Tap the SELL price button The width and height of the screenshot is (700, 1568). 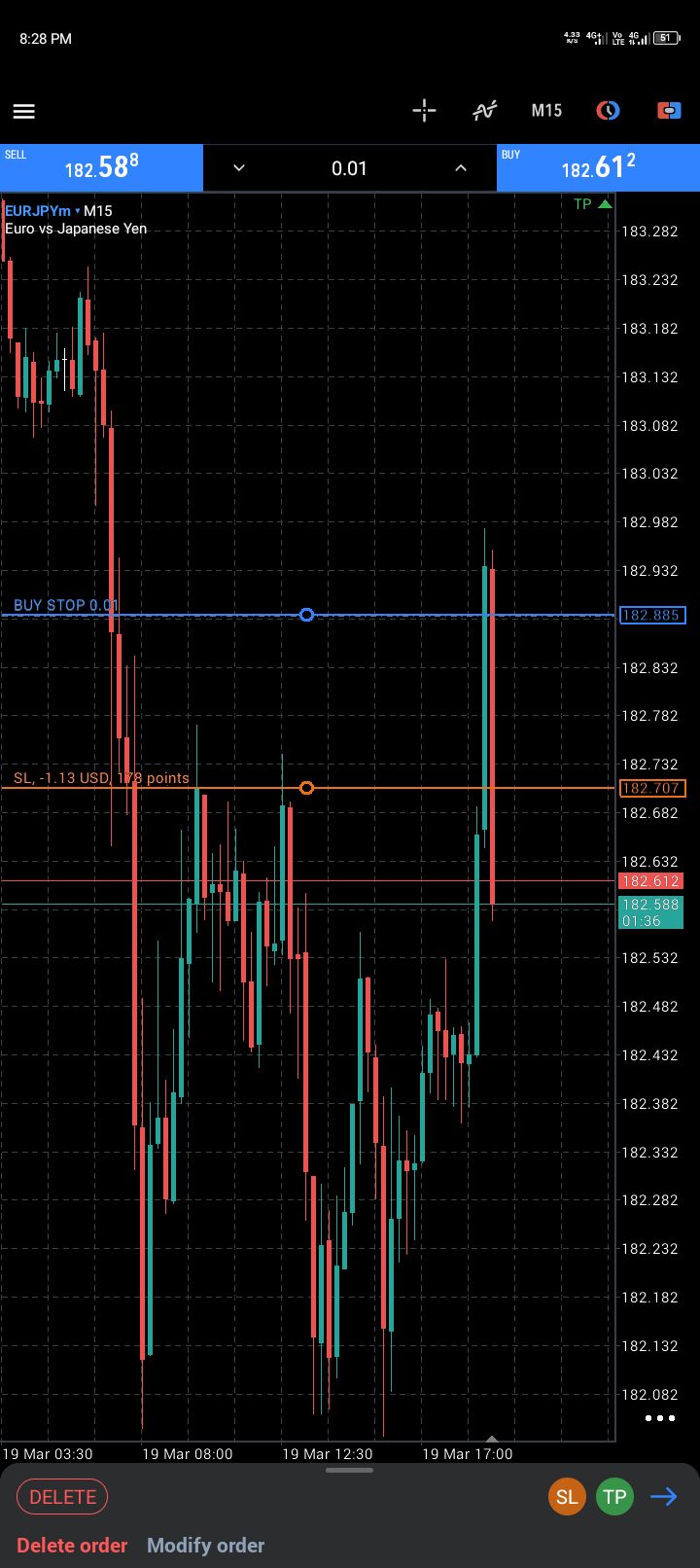pyautogui.click(x=101, y=167)
